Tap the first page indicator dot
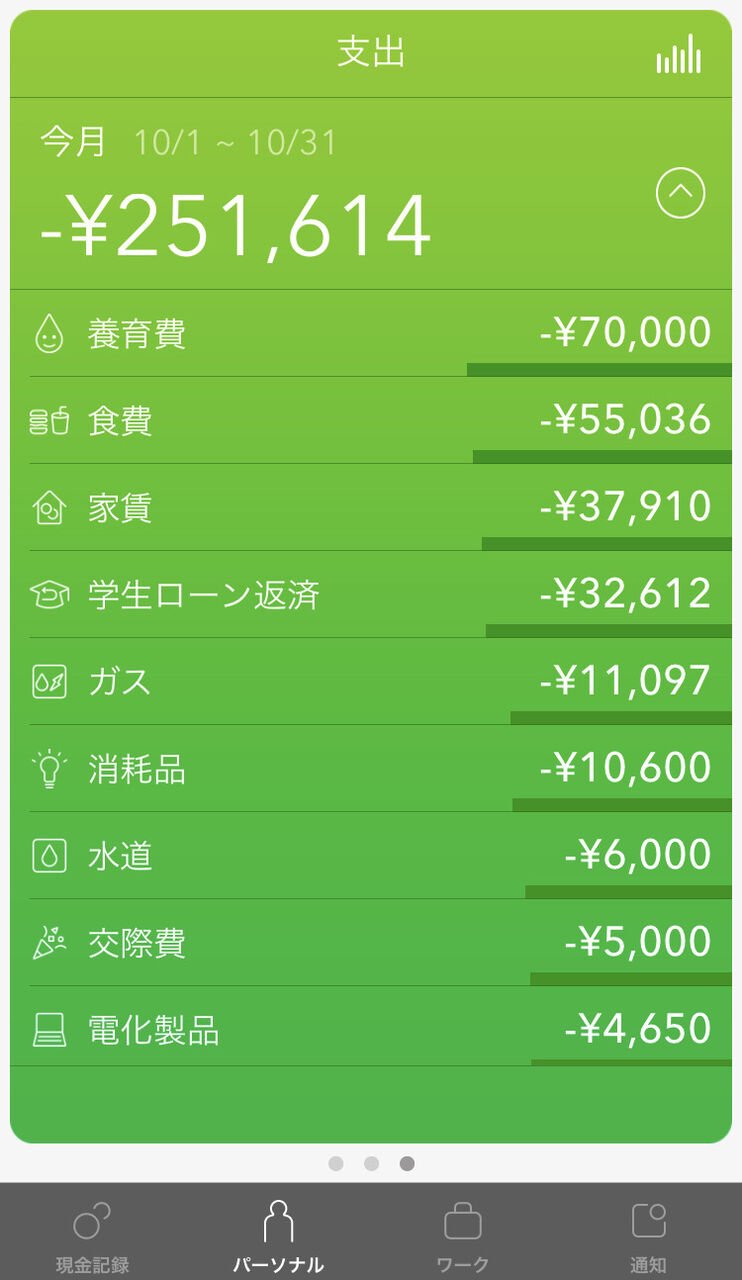Screen dimensions: 742x1280 [x=336, y=1164]
